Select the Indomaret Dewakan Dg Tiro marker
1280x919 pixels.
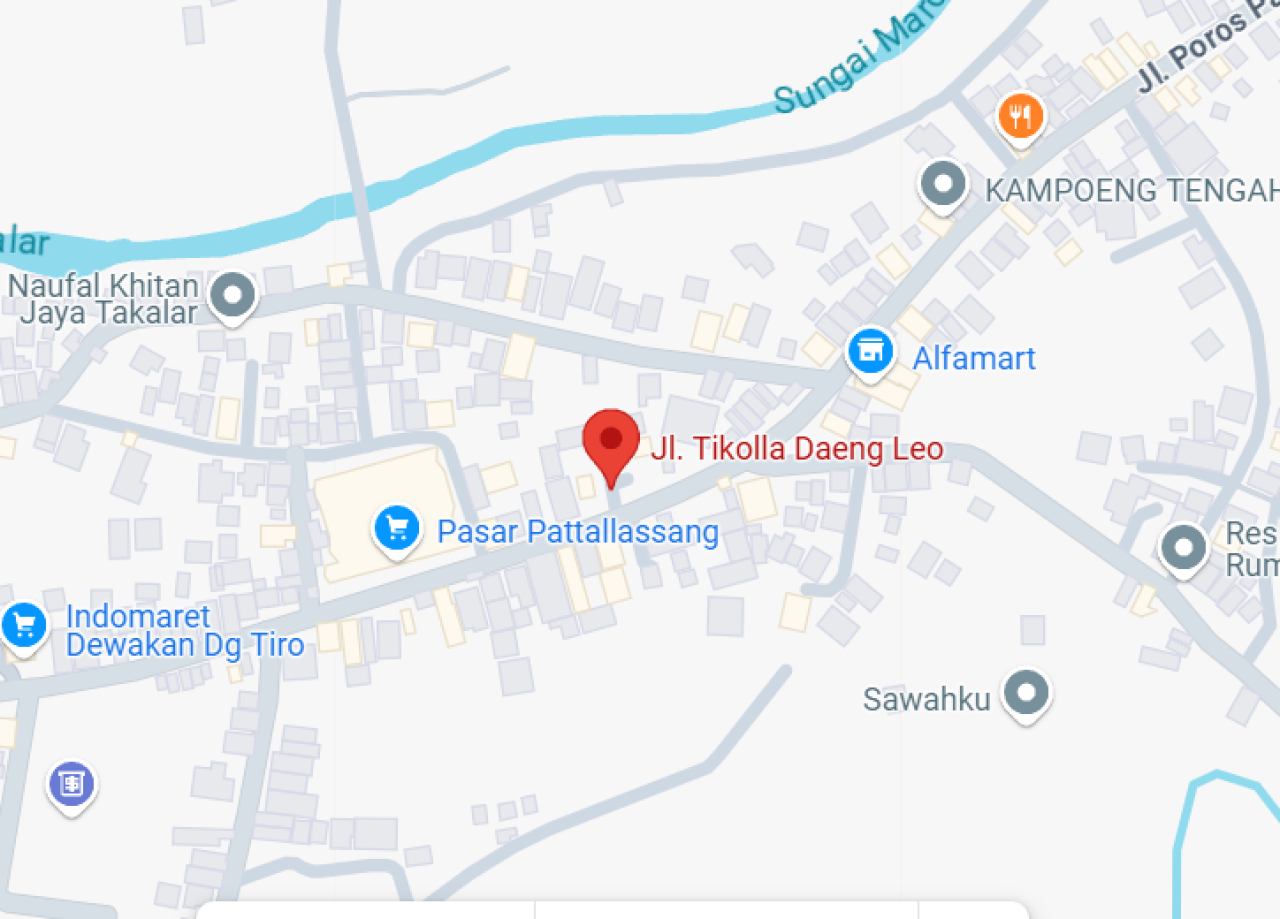(24, 626)
